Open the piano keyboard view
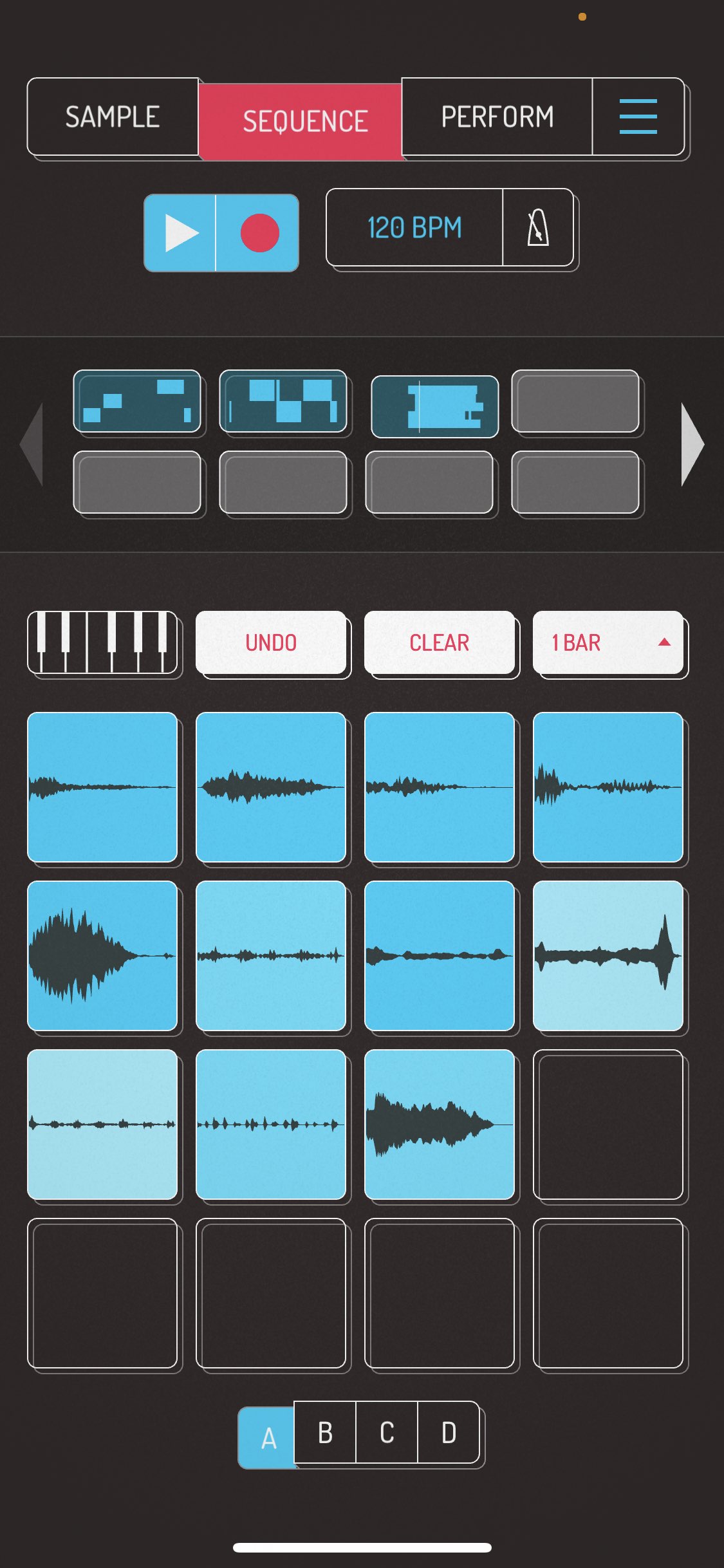The height and width of the screenshot is (1568, 724). (x=102, y=642)
